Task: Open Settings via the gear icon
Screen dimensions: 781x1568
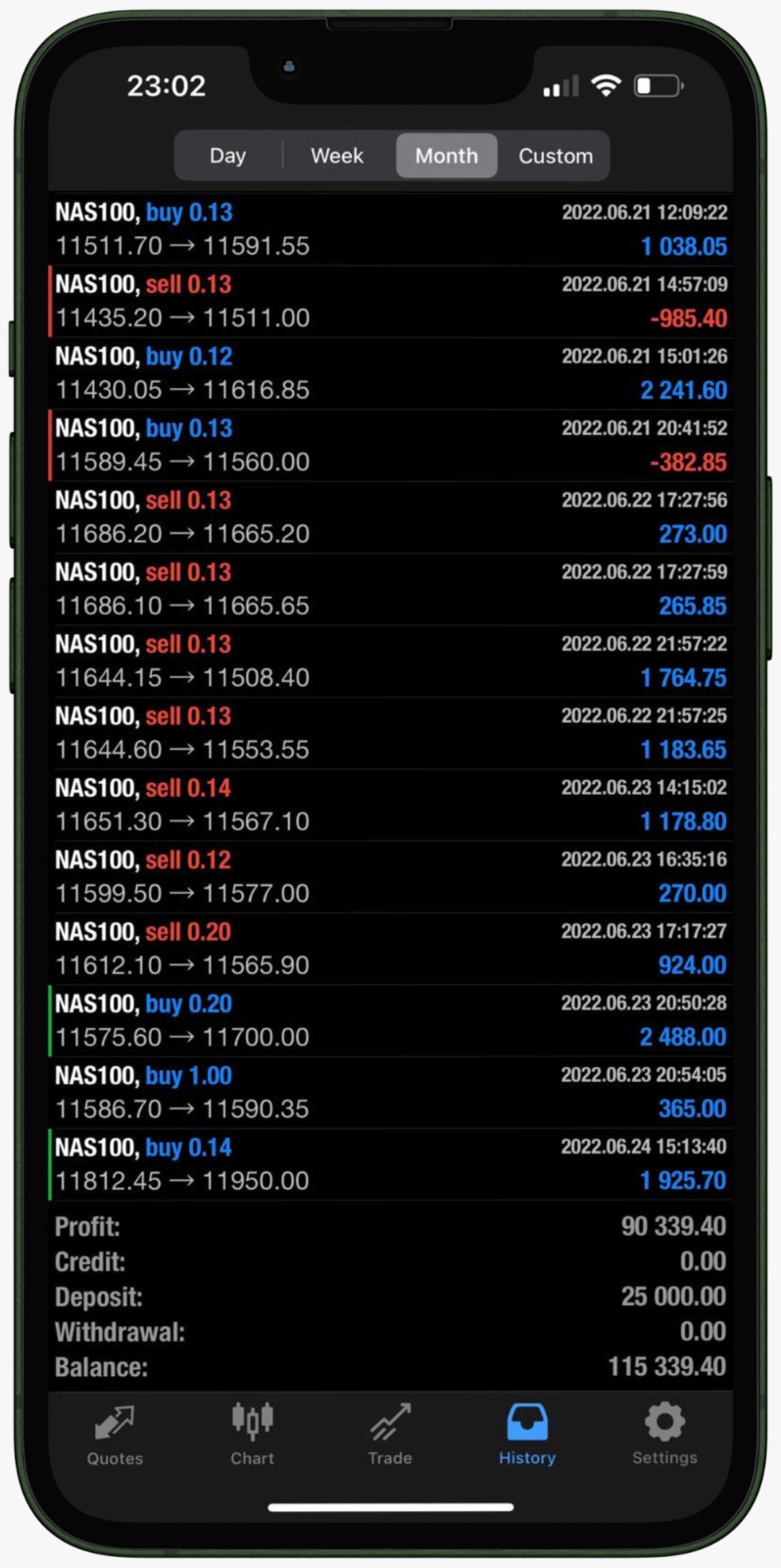Action: pos(663,1436)
